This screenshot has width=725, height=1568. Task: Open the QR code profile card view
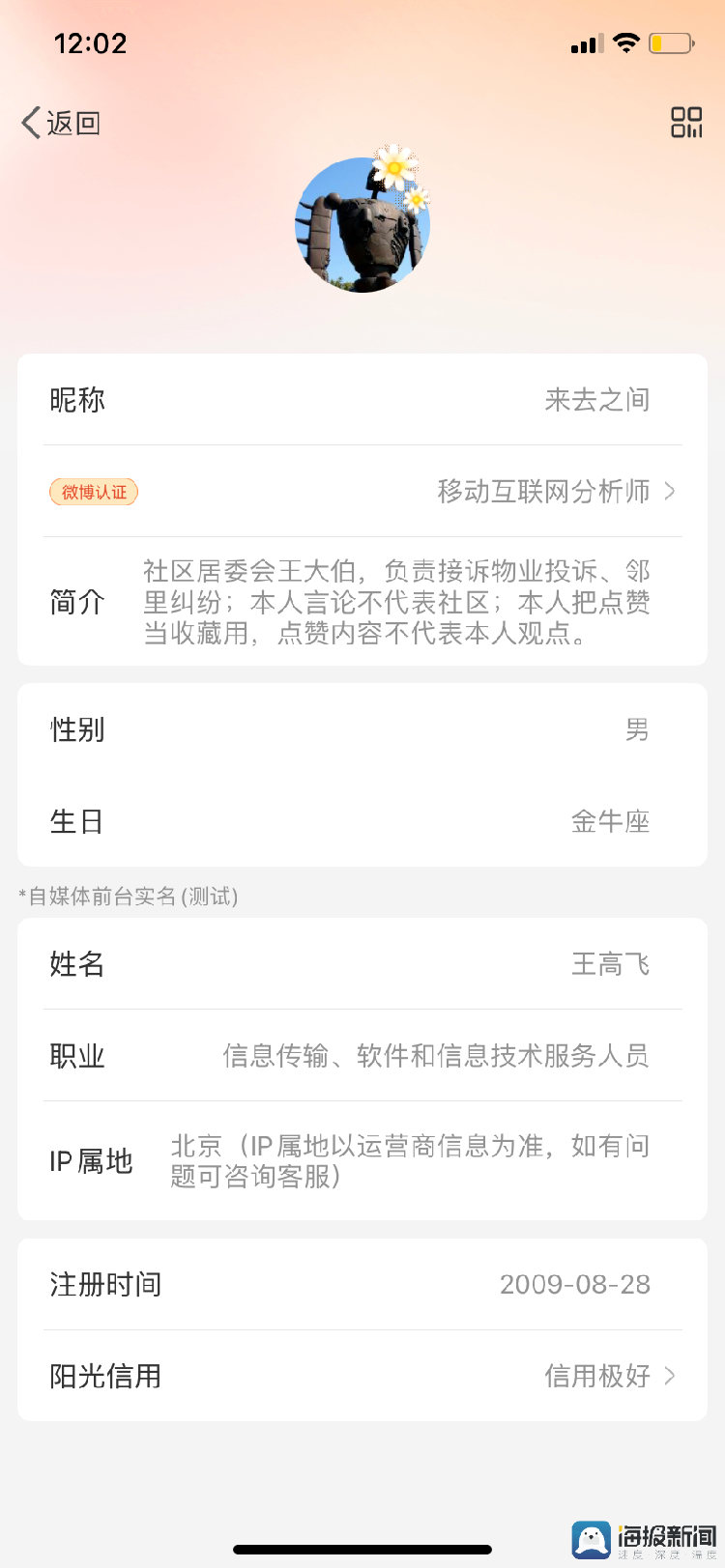[686, 123]
